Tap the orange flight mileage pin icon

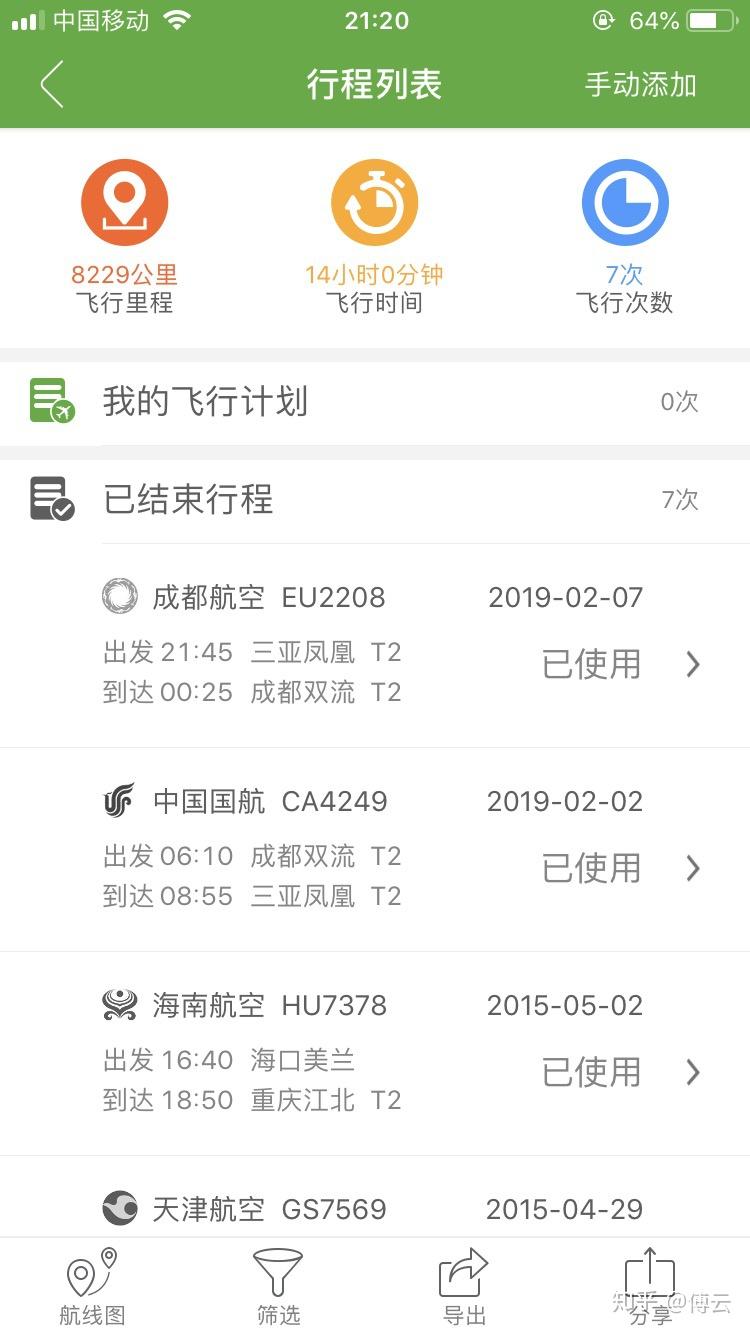click(123, 200)
